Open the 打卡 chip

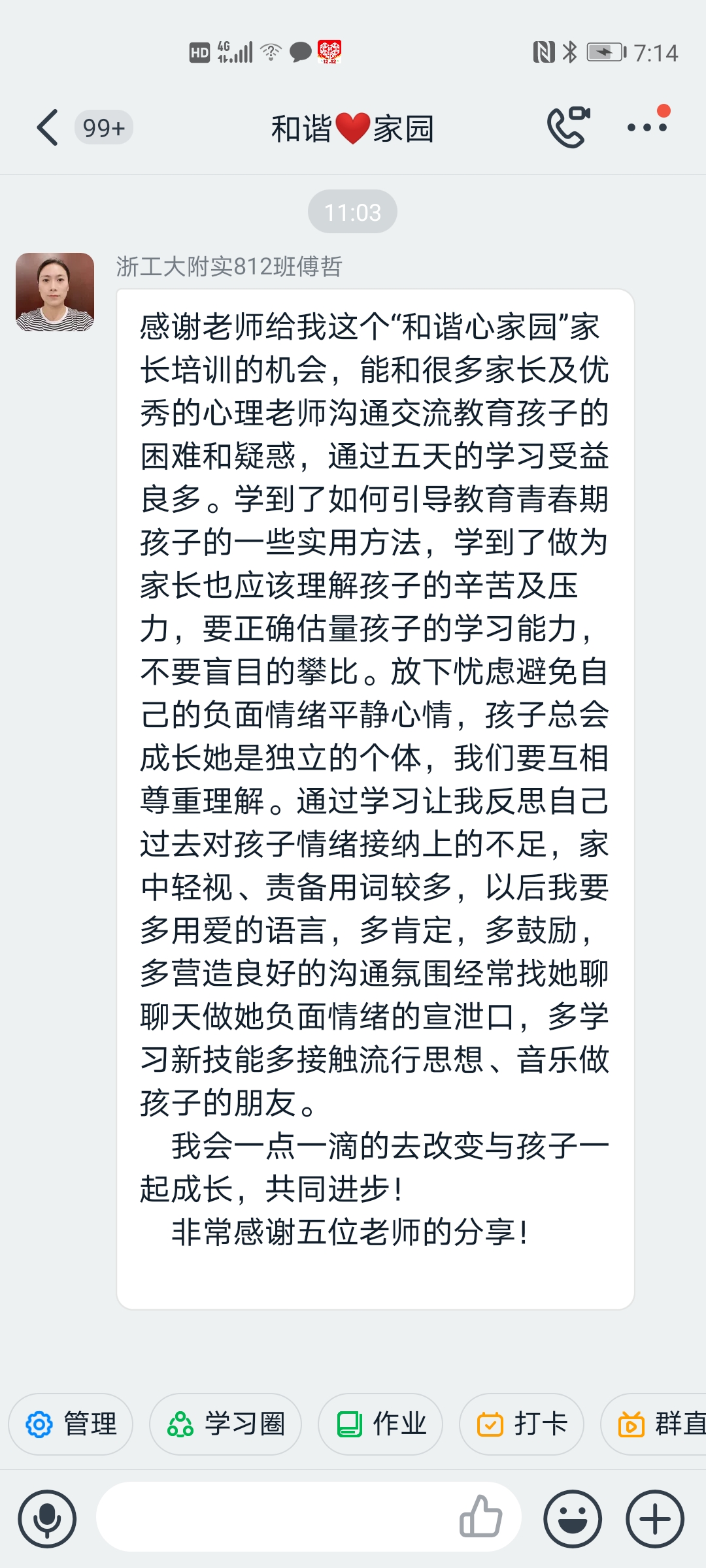522,1424
